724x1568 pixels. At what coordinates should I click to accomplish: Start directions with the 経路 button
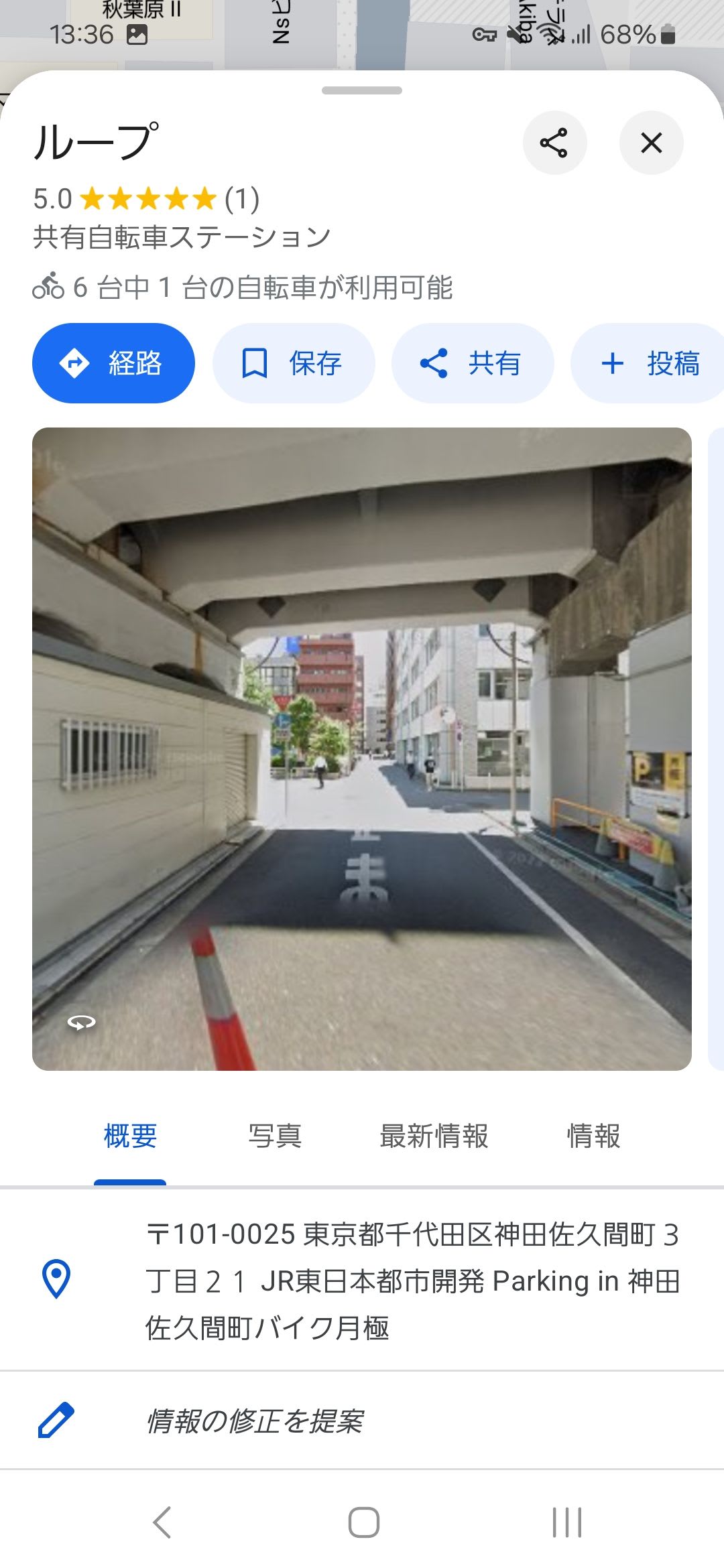coord(113,363)
